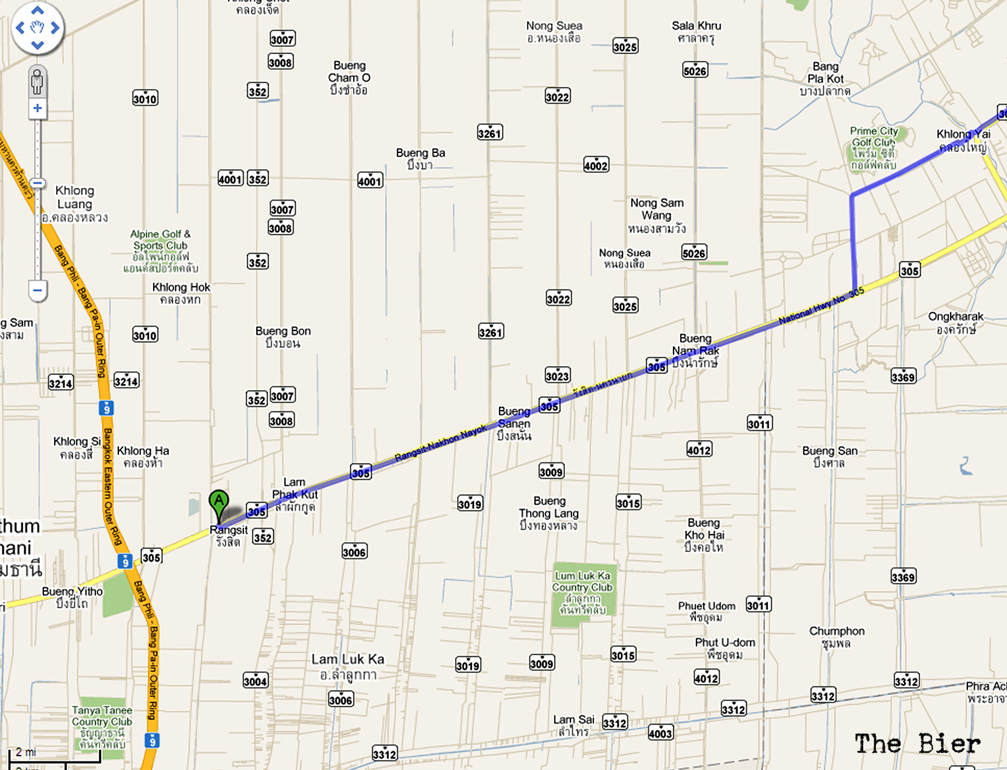Select the Street View pegman
The image size is (1007, 770).
[37, 79]
